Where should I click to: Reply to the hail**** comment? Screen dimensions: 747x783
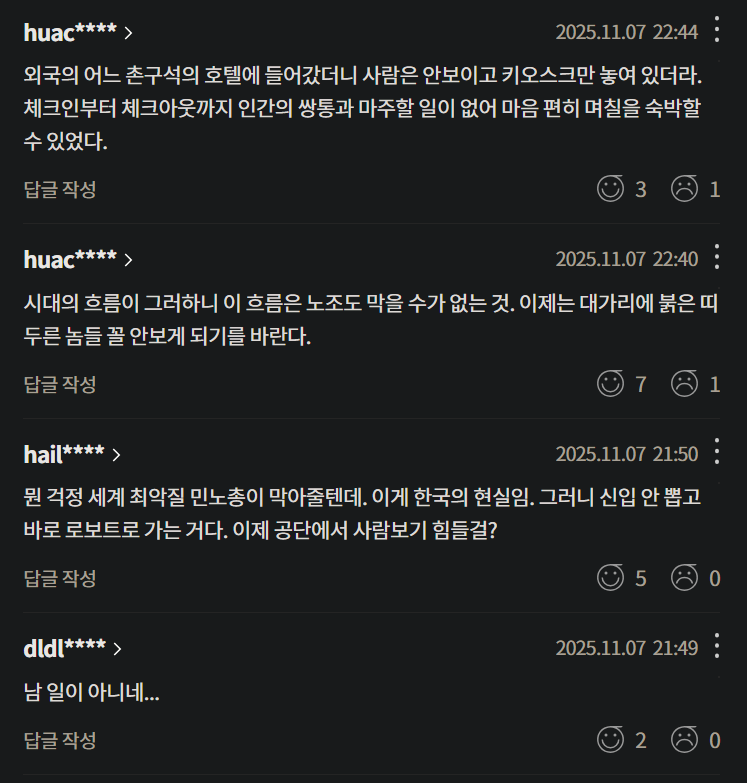[x=60, y=578]
